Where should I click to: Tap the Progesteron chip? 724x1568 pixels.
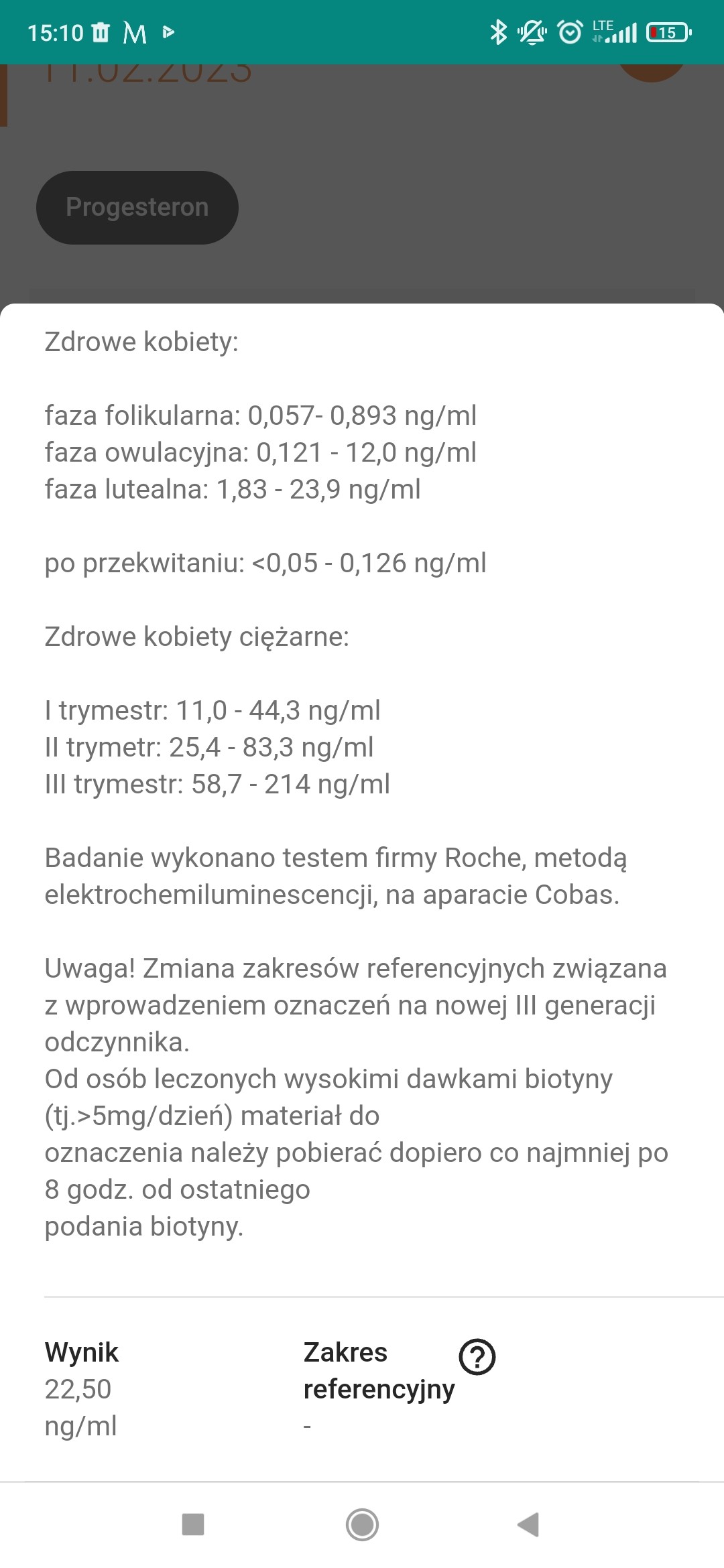[x=137, y=207]
